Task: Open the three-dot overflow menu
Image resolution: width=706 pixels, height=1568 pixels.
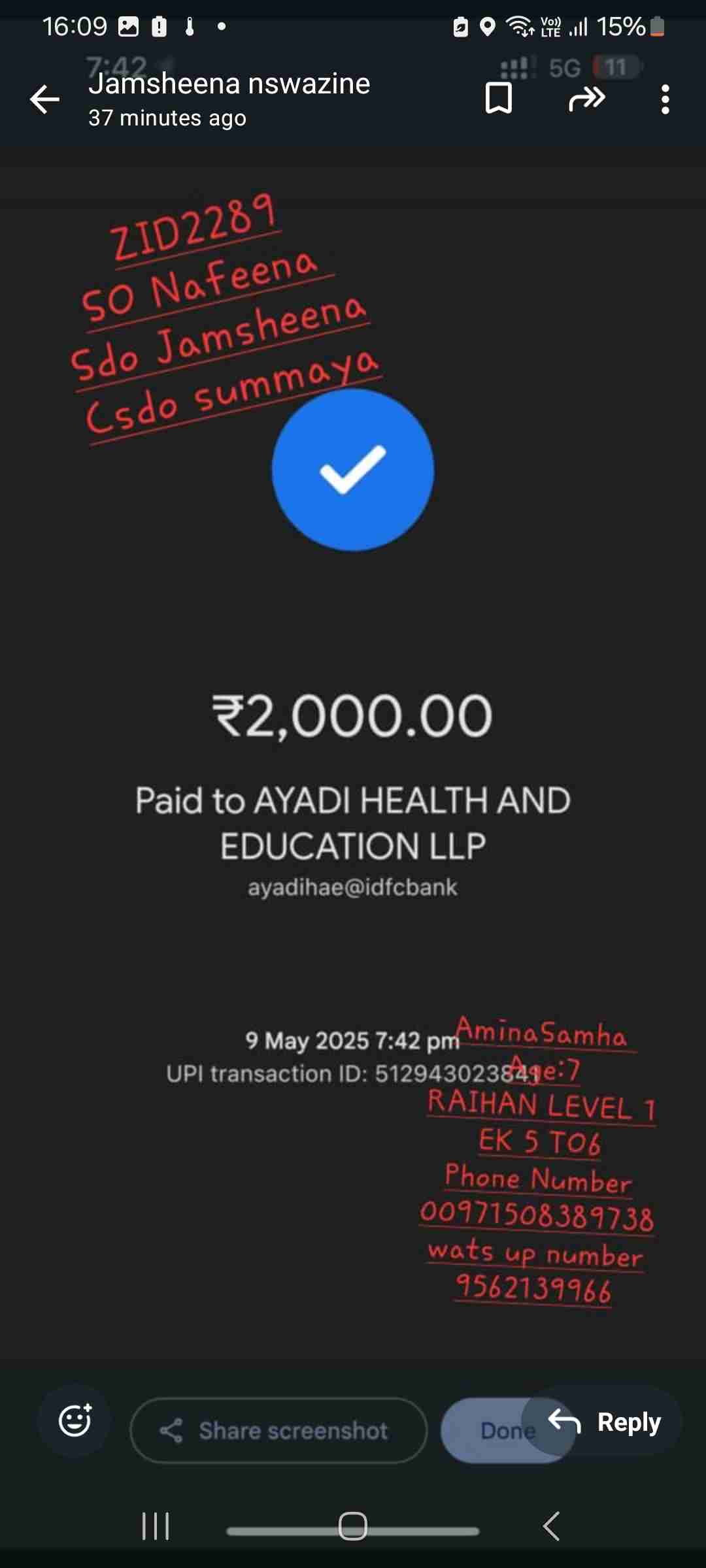Action: coord(665,99)
